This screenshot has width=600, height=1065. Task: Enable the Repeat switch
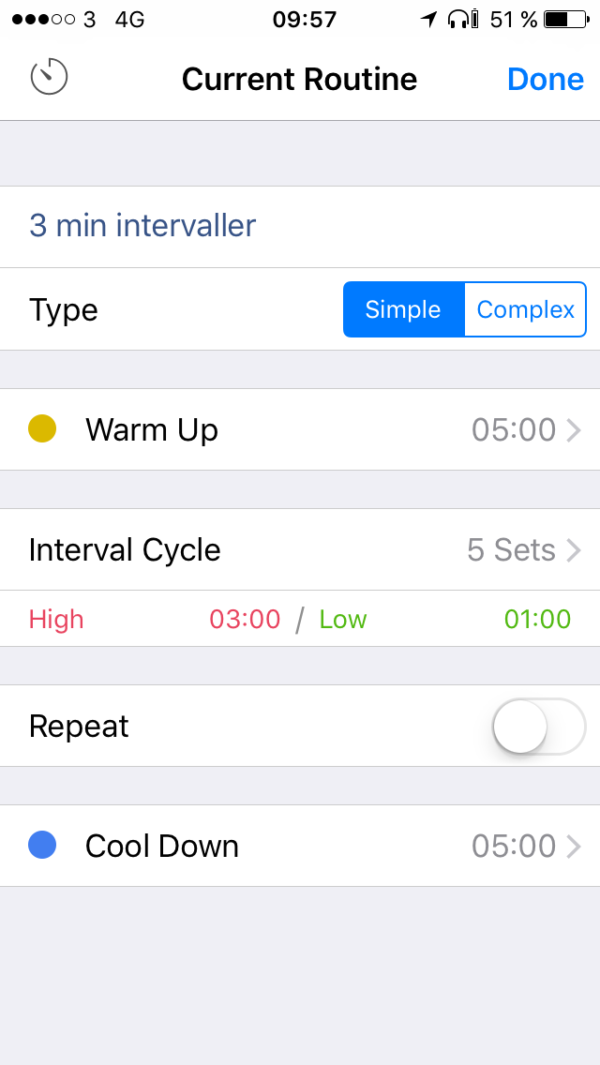tap(538, 726)
